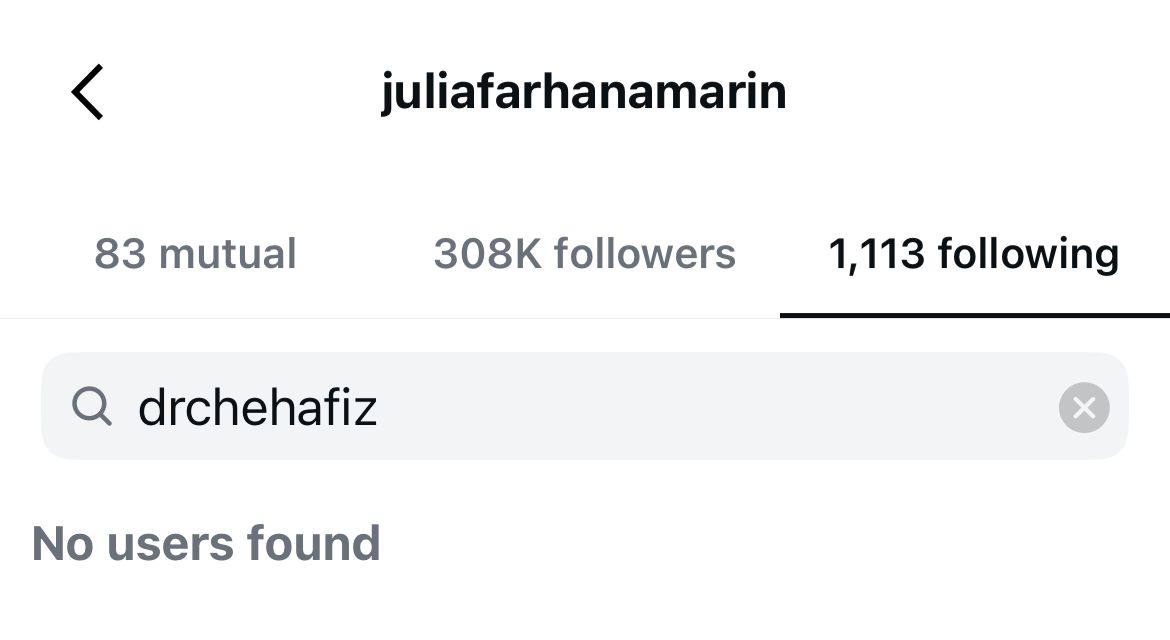Clear the search text with X
1170x640 pixels.
pyautogui.click(x=1083, y=407)
